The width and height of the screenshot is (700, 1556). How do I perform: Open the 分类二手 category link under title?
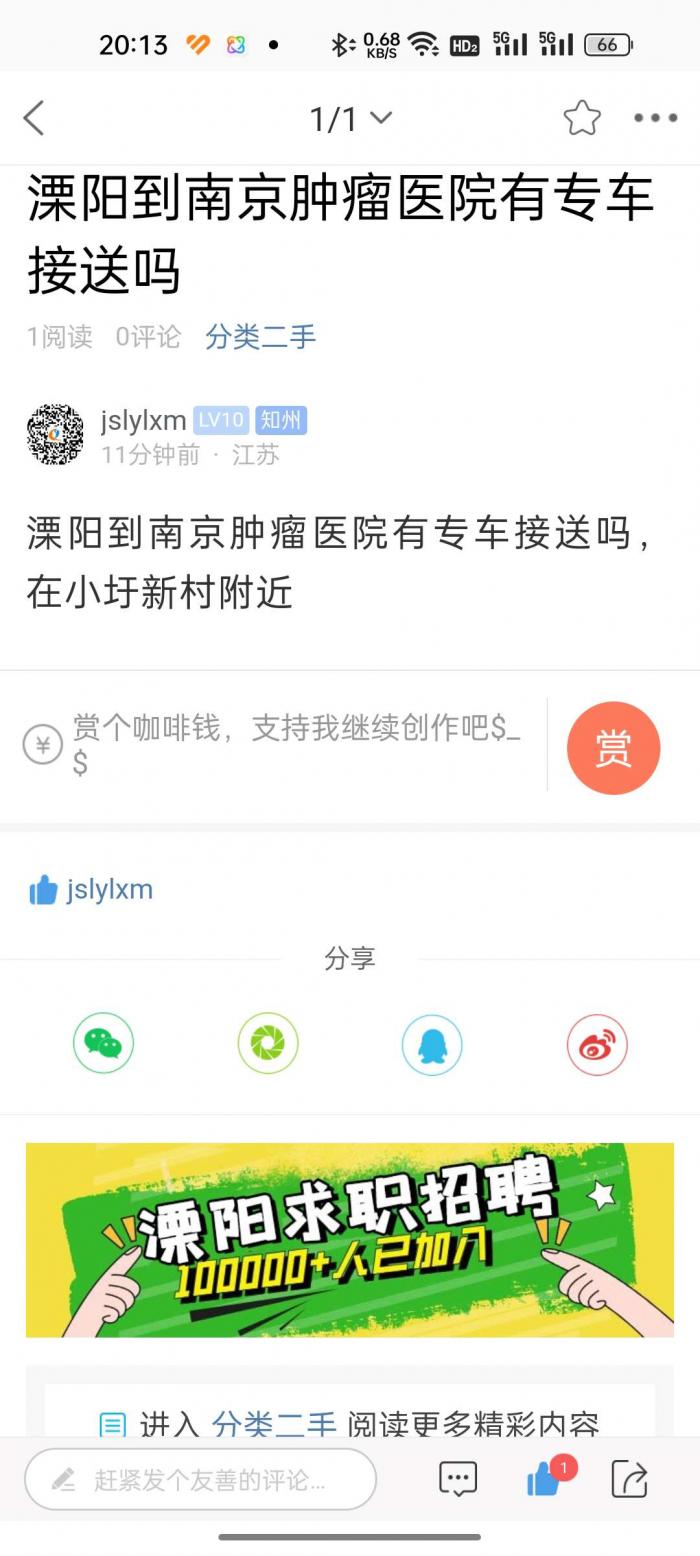(x=260, y=337)
